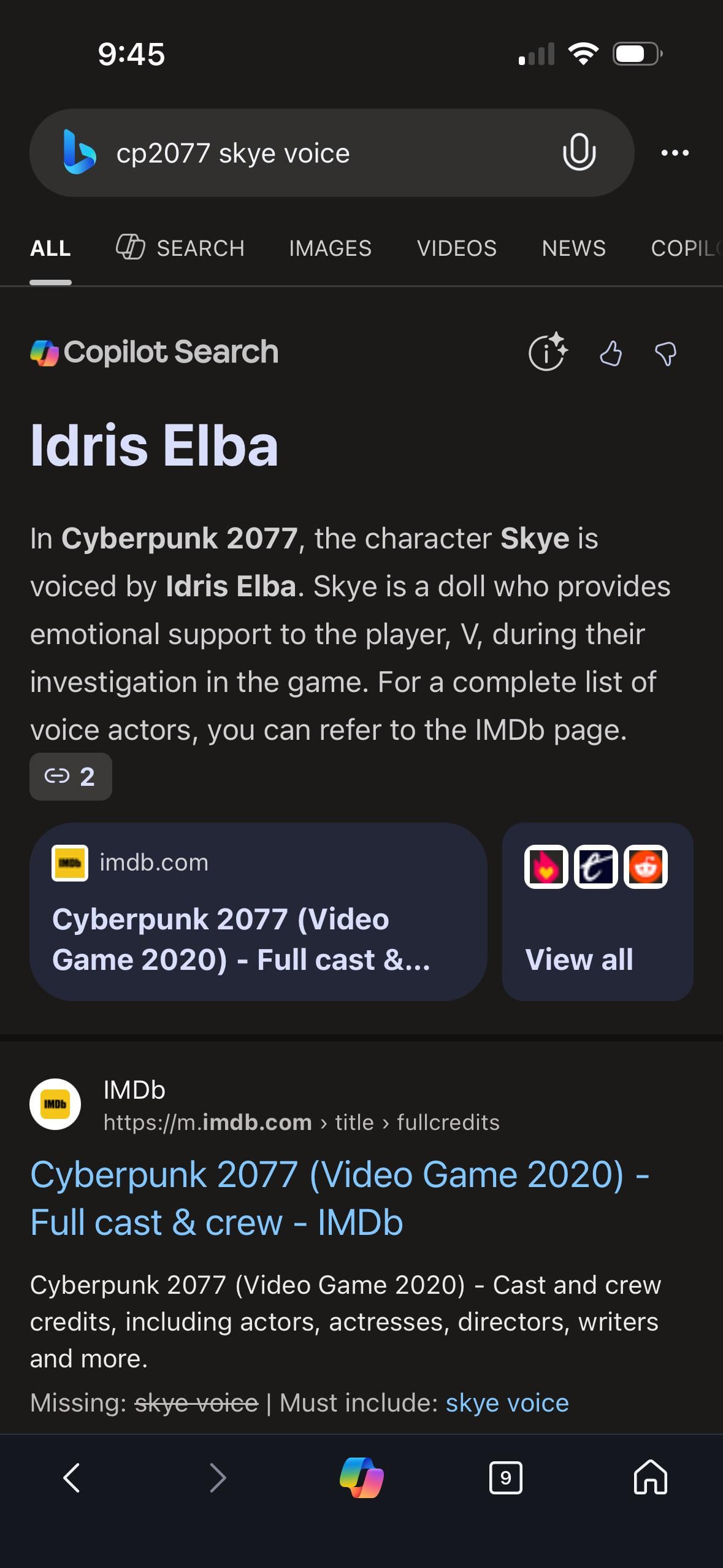Open the imdb.com source card
The height and width of the screenshot is (1568, 723).
[x=258, y=912]
